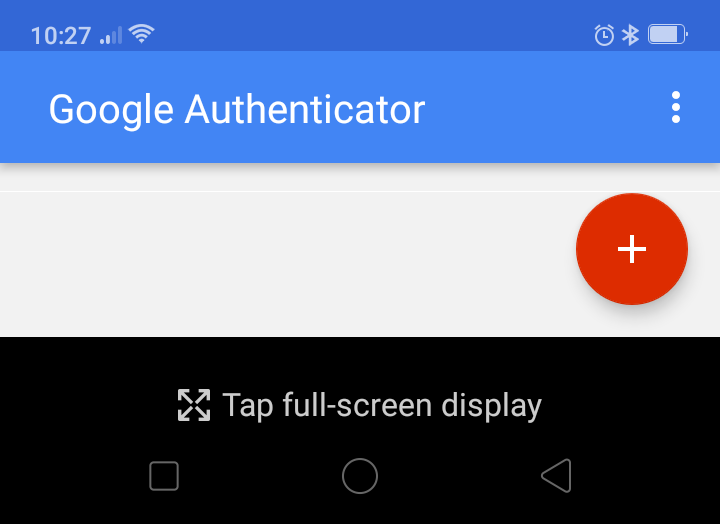This screenshot has height=524, width=720.
Task: Open recent apps overview
Action: (164, 476)
